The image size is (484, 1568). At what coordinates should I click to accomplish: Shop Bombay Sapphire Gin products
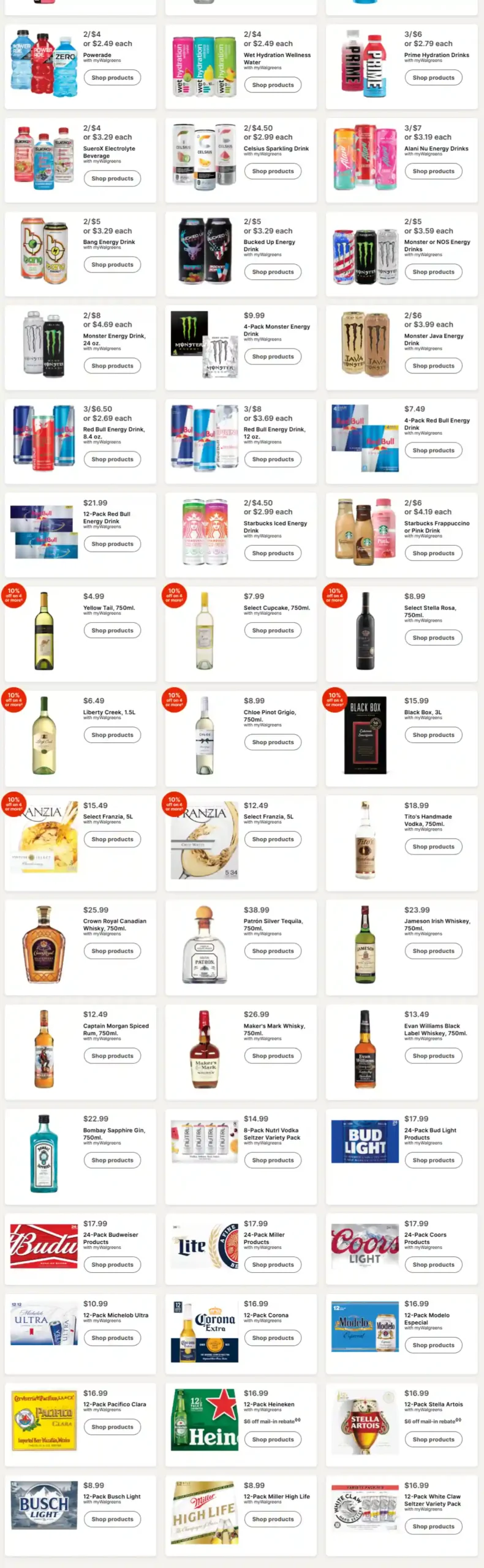pyautogui.click(x=112, y=1160)
